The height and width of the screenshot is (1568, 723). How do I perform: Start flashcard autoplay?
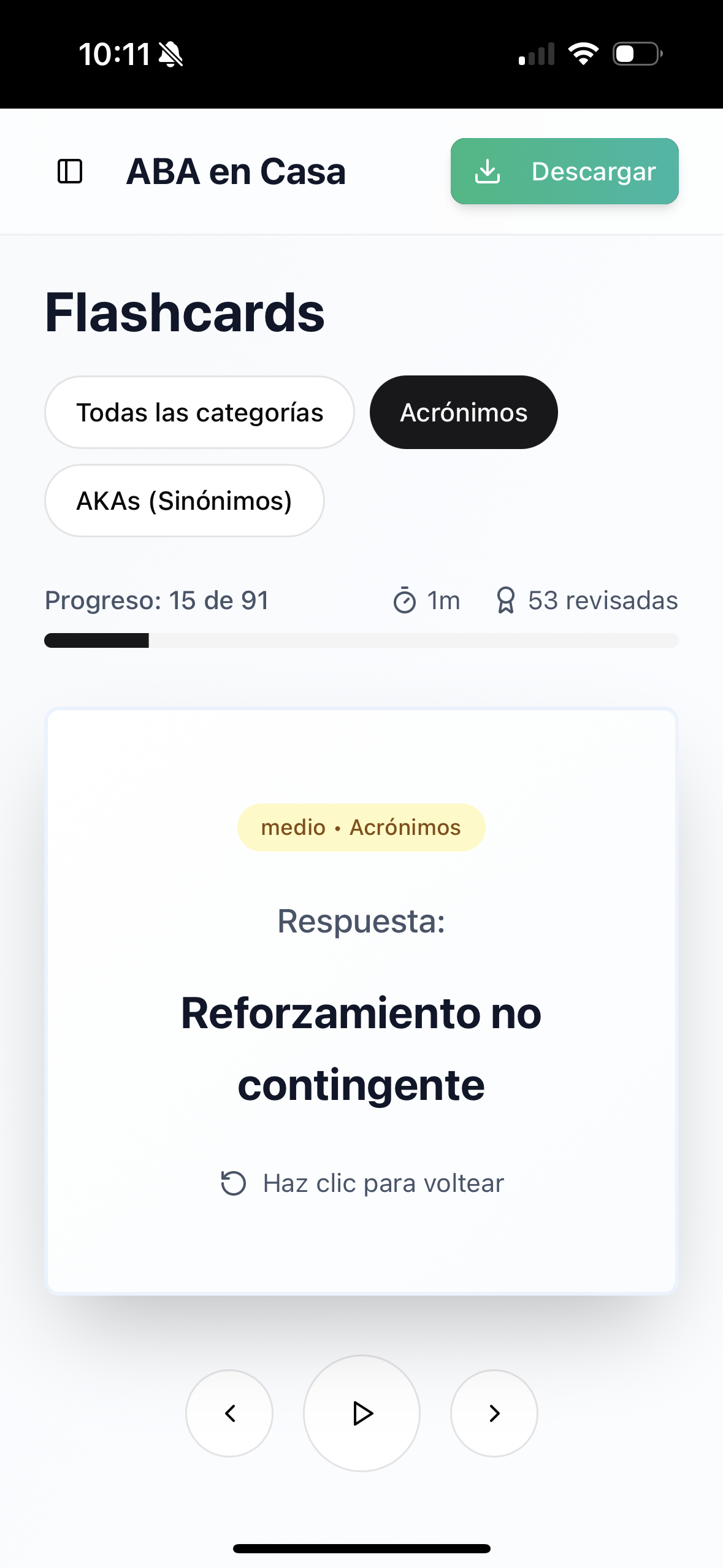pos(362,1413)
